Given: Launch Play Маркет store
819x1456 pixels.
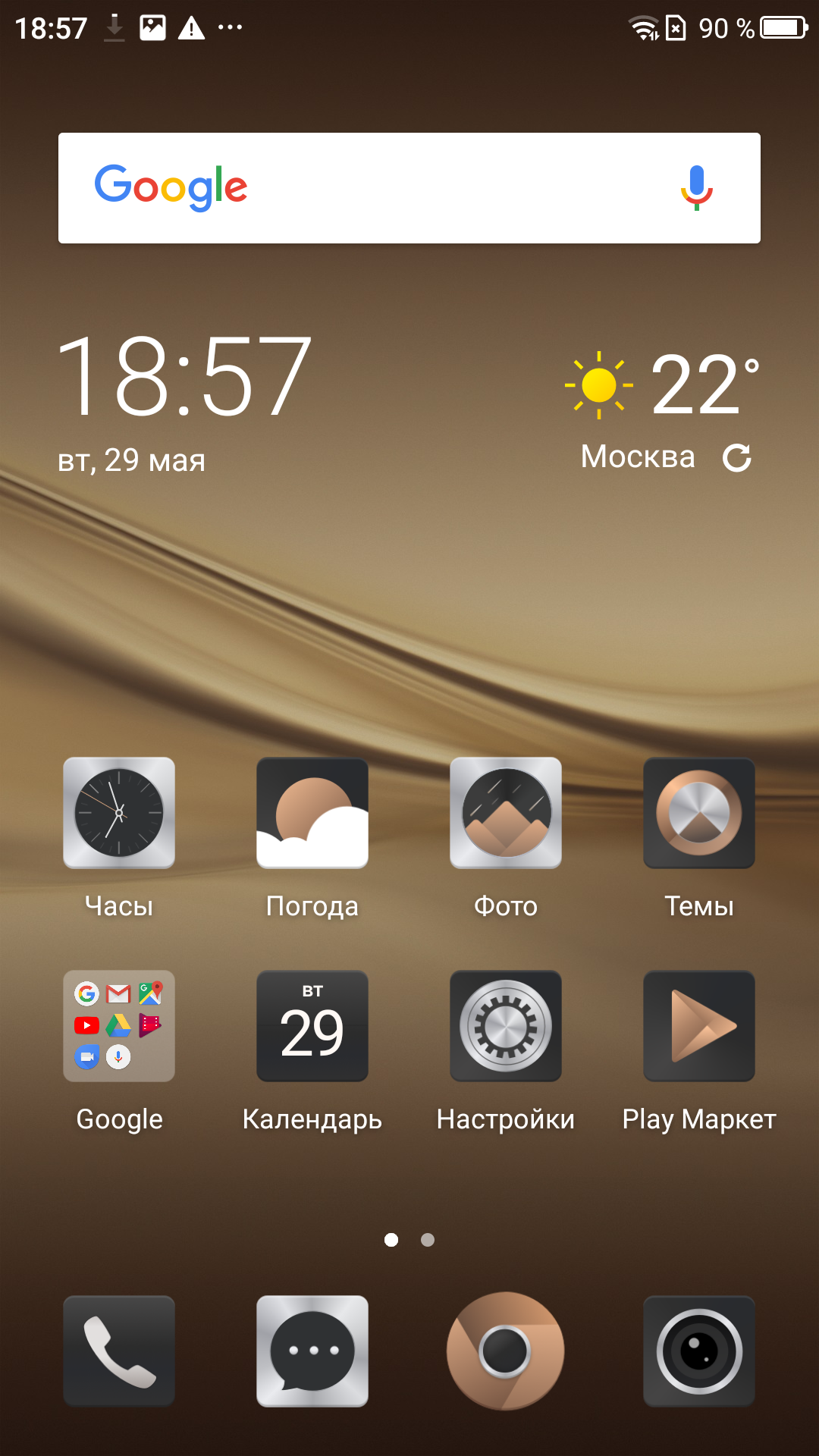Looking at the screenshot, I should [699, 1026].
